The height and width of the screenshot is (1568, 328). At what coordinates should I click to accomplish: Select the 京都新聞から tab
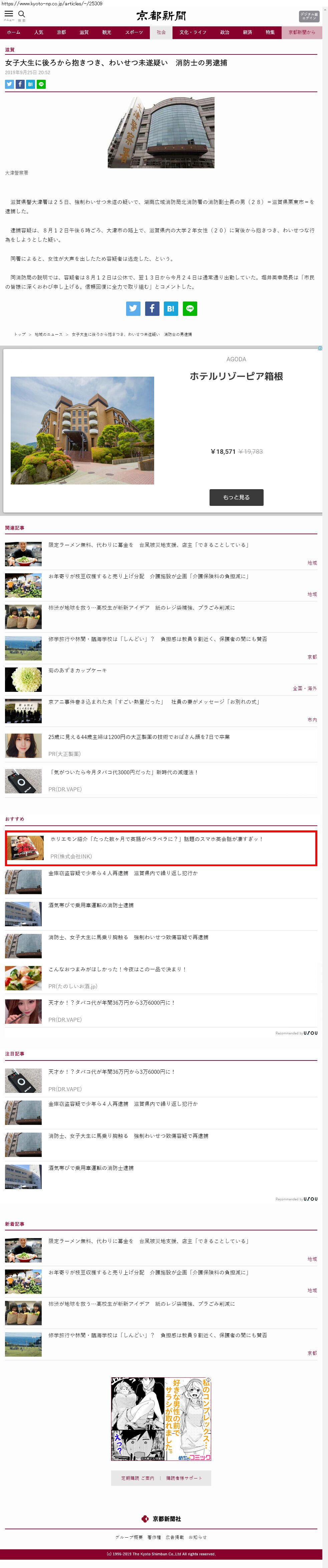(302, 32)
